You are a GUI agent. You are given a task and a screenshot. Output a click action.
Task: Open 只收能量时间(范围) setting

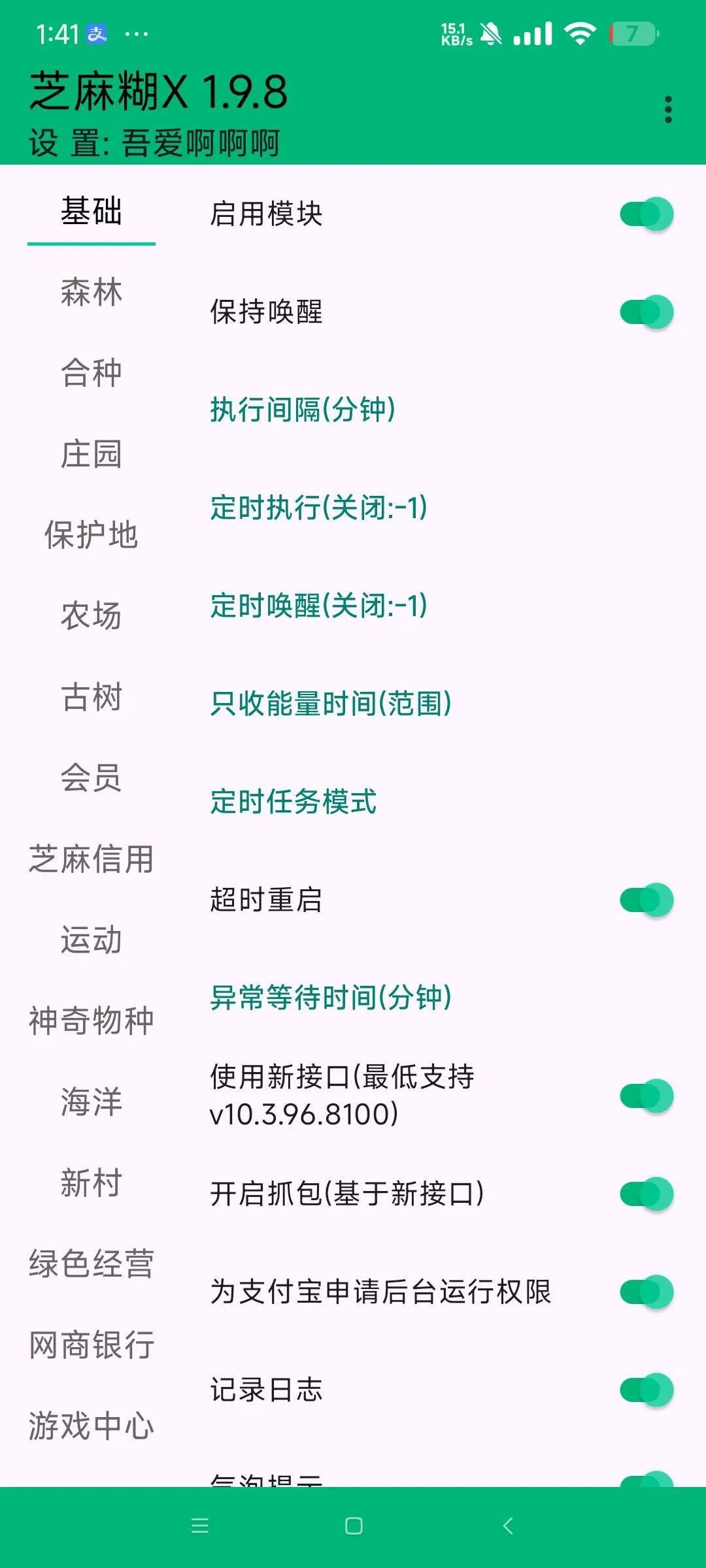click(330, 704)
